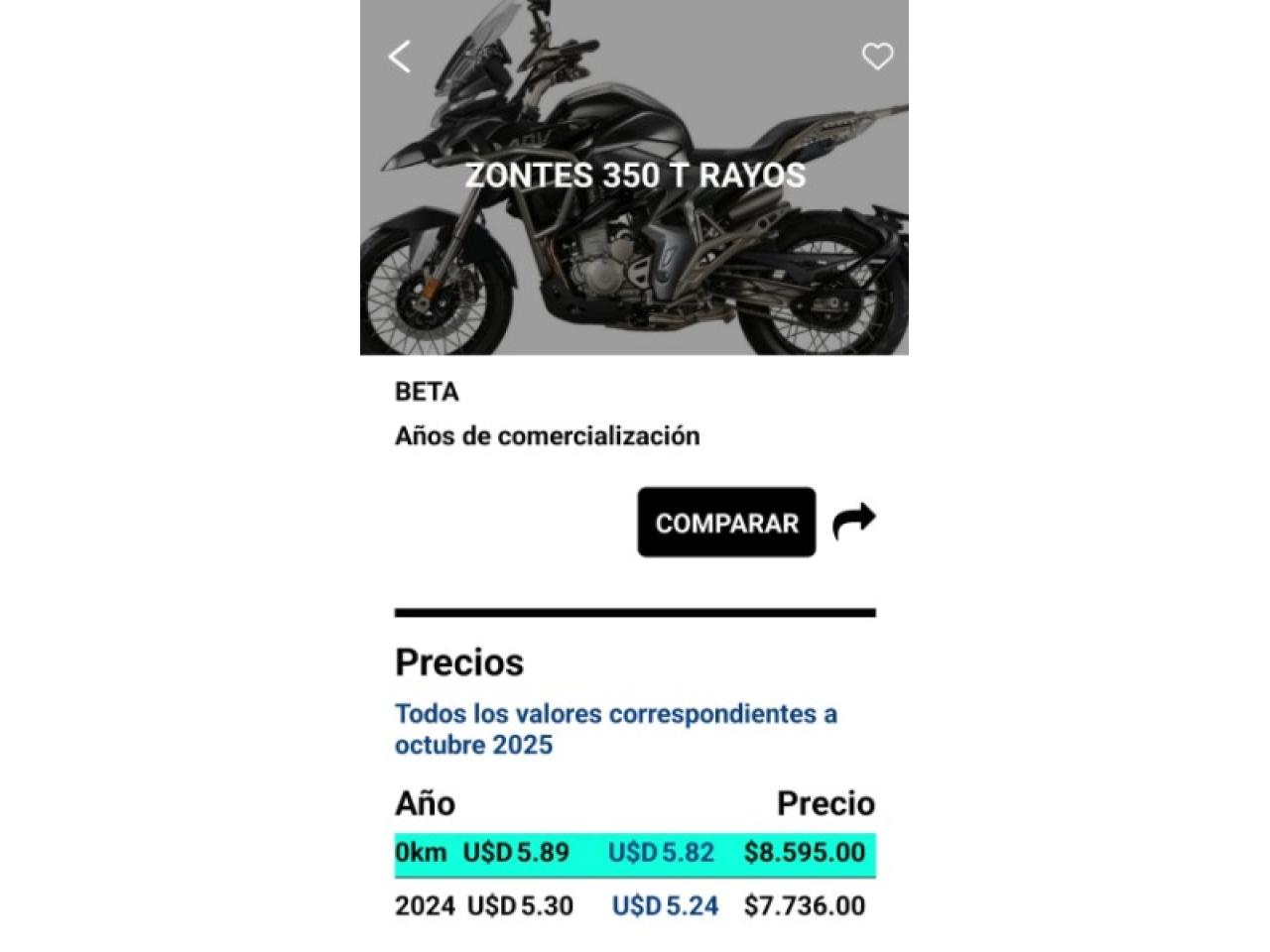Share this motorcycle listing

[854, 521]
